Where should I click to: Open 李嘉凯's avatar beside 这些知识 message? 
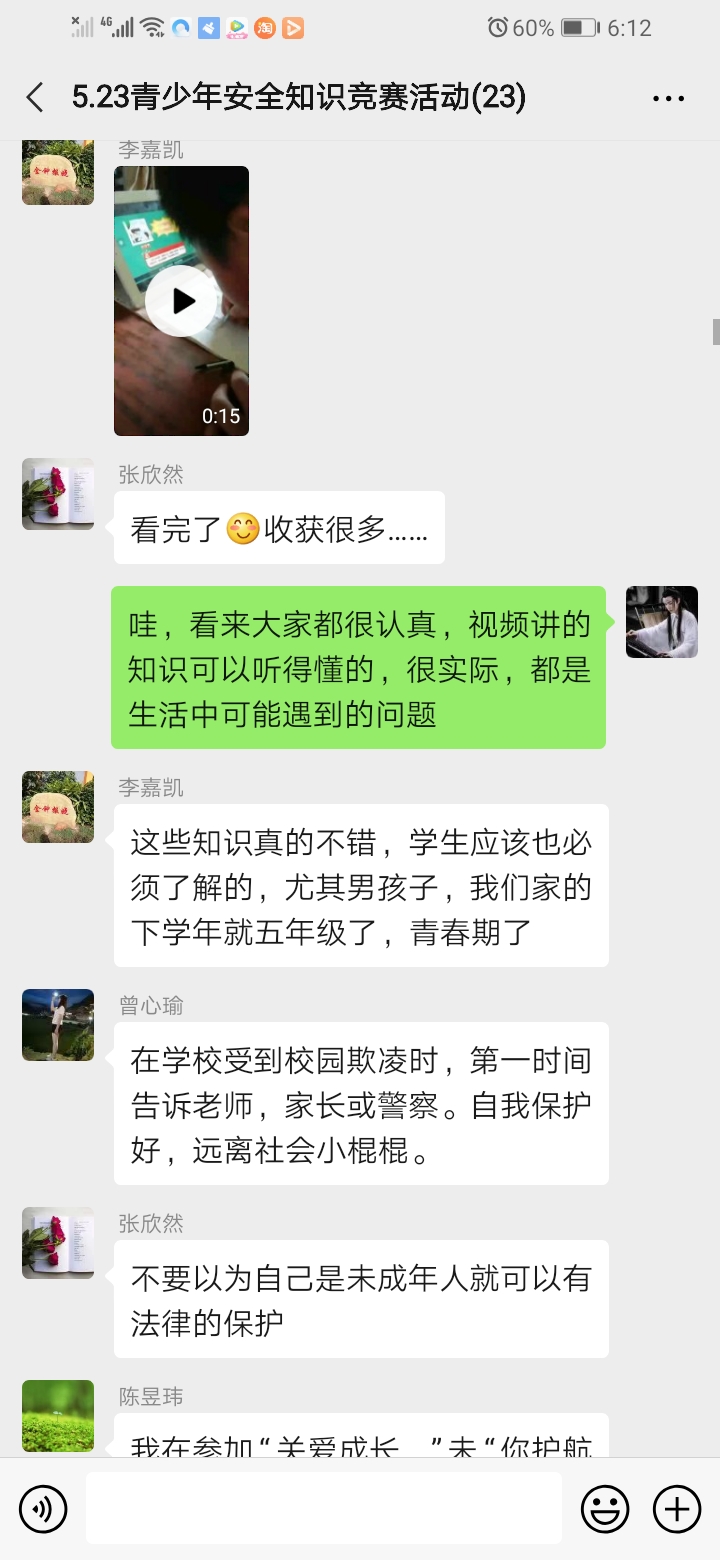click(58, 807)
